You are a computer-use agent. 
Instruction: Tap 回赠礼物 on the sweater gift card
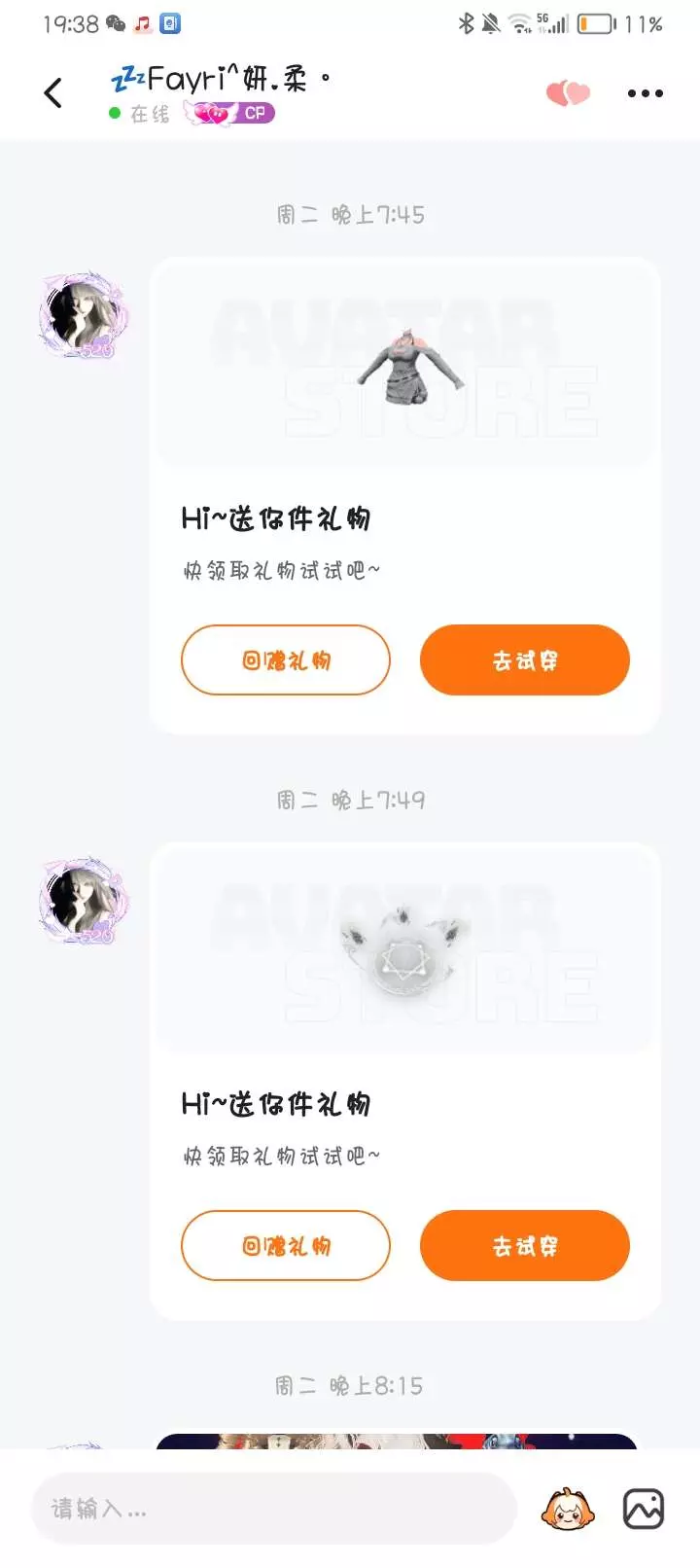pyautogui.click(x=286, y=660)
